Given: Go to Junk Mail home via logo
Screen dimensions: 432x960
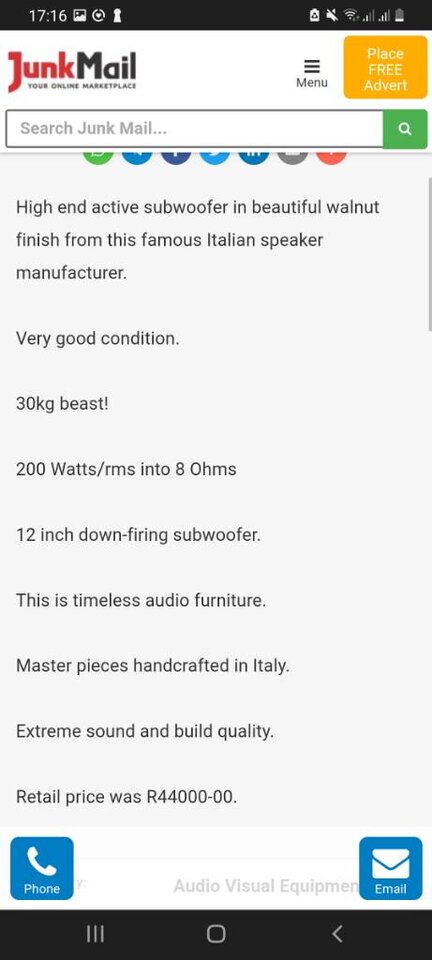Looking at the screenshot, I should click(x=72, y=72).
